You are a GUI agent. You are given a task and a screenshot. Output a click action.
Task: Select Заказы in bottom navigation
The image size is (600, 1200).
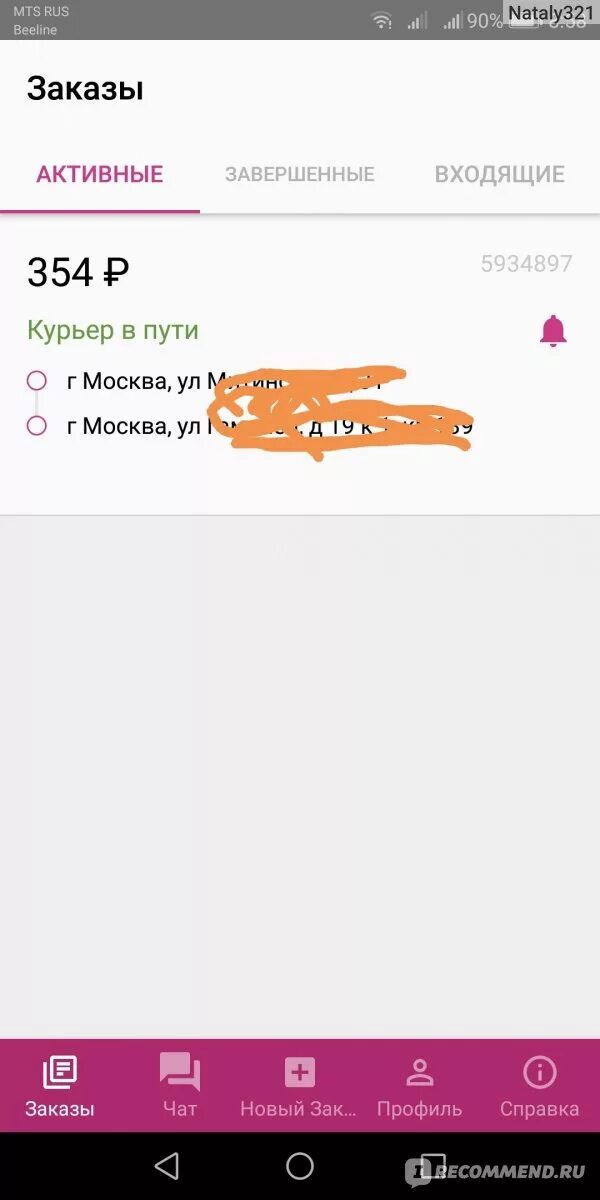point(60,1085)
